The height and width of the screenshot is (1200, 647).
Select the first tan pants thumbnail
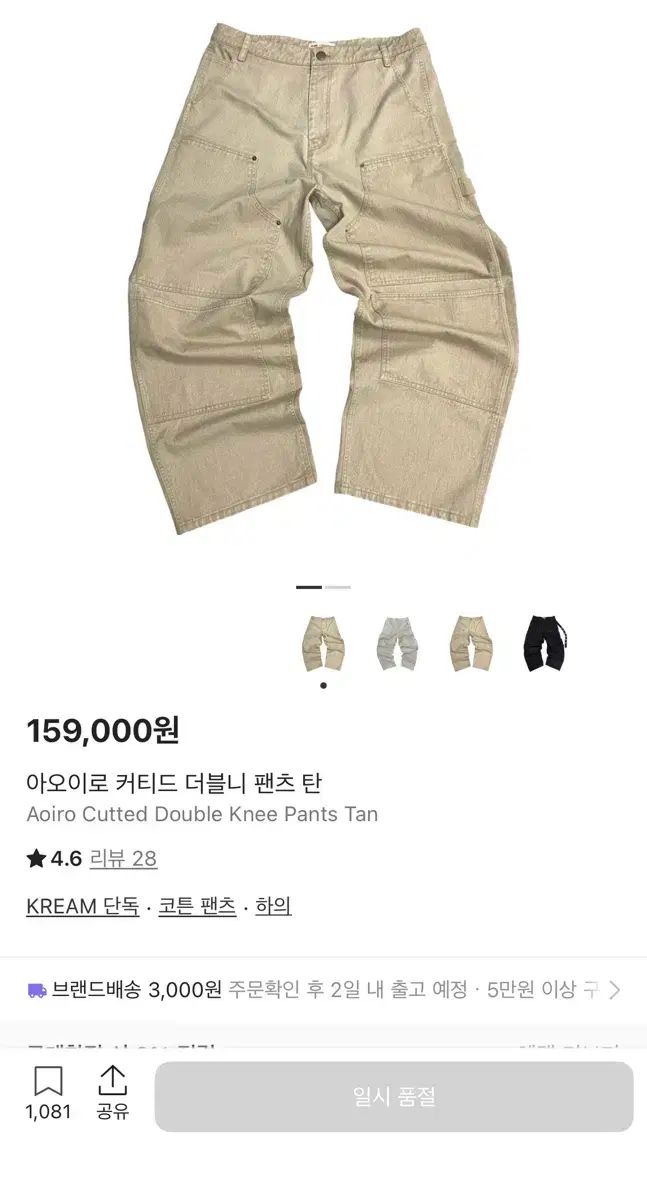point(322,643)
